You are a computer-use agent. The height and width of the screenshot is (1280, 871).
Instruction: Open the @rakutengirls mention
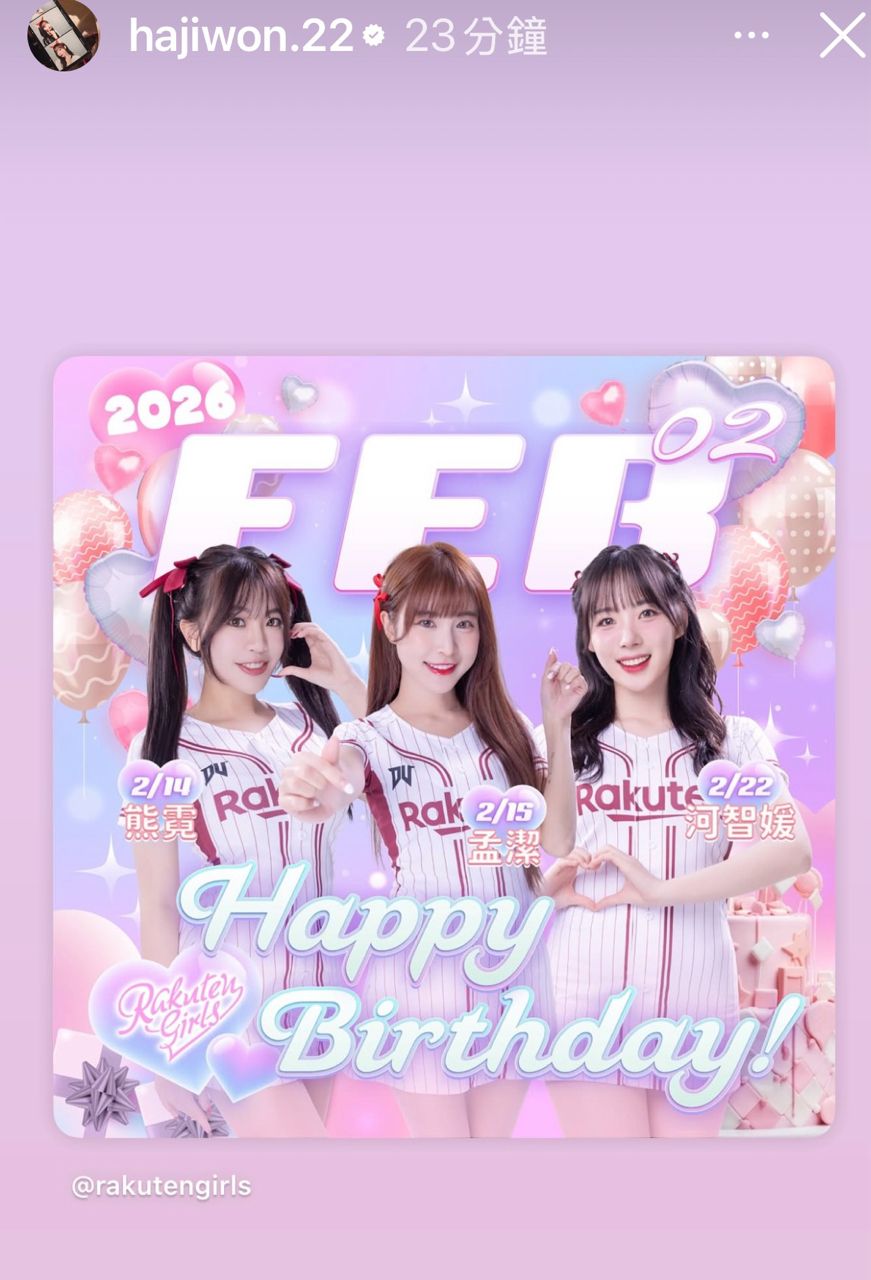click(161, 1187)
